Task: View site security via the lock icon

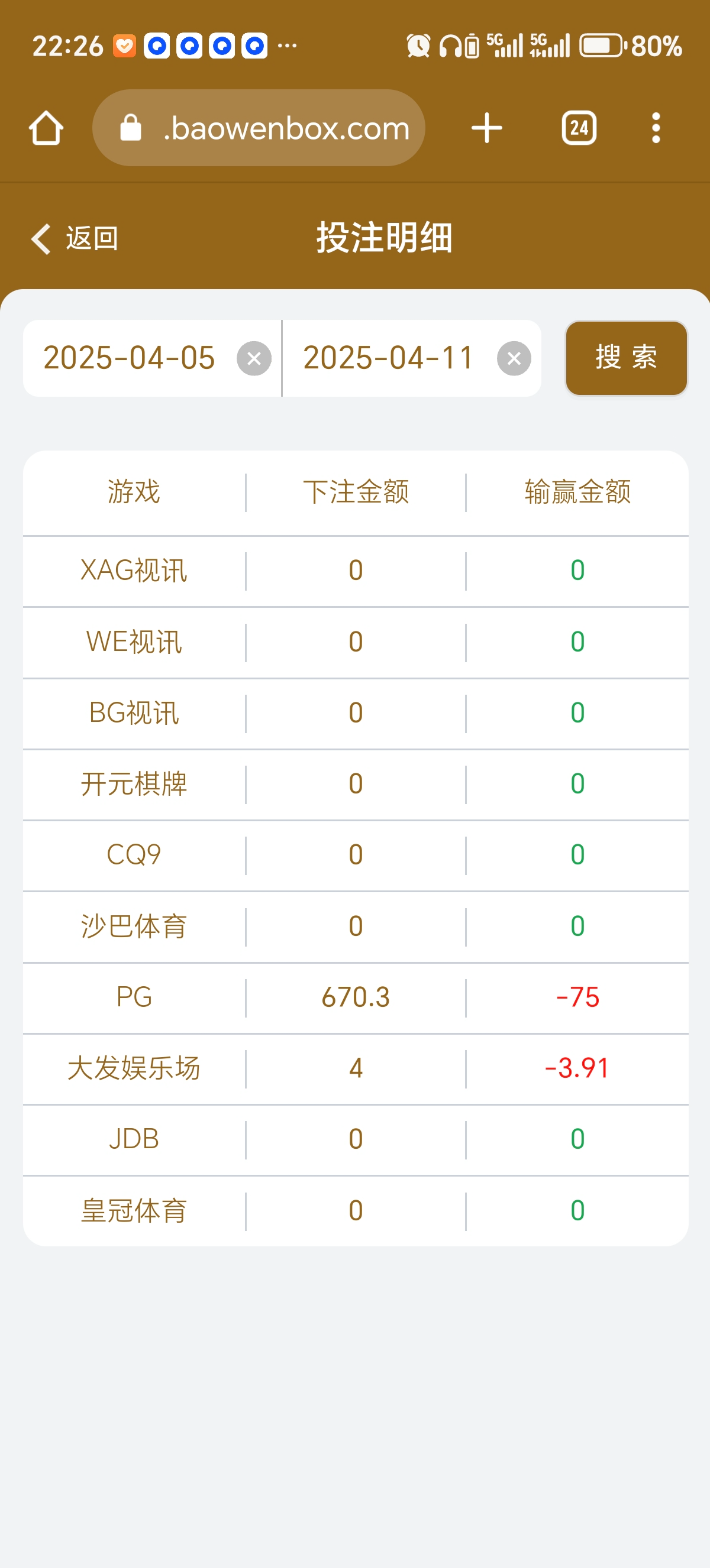Action: coord(128,127)
